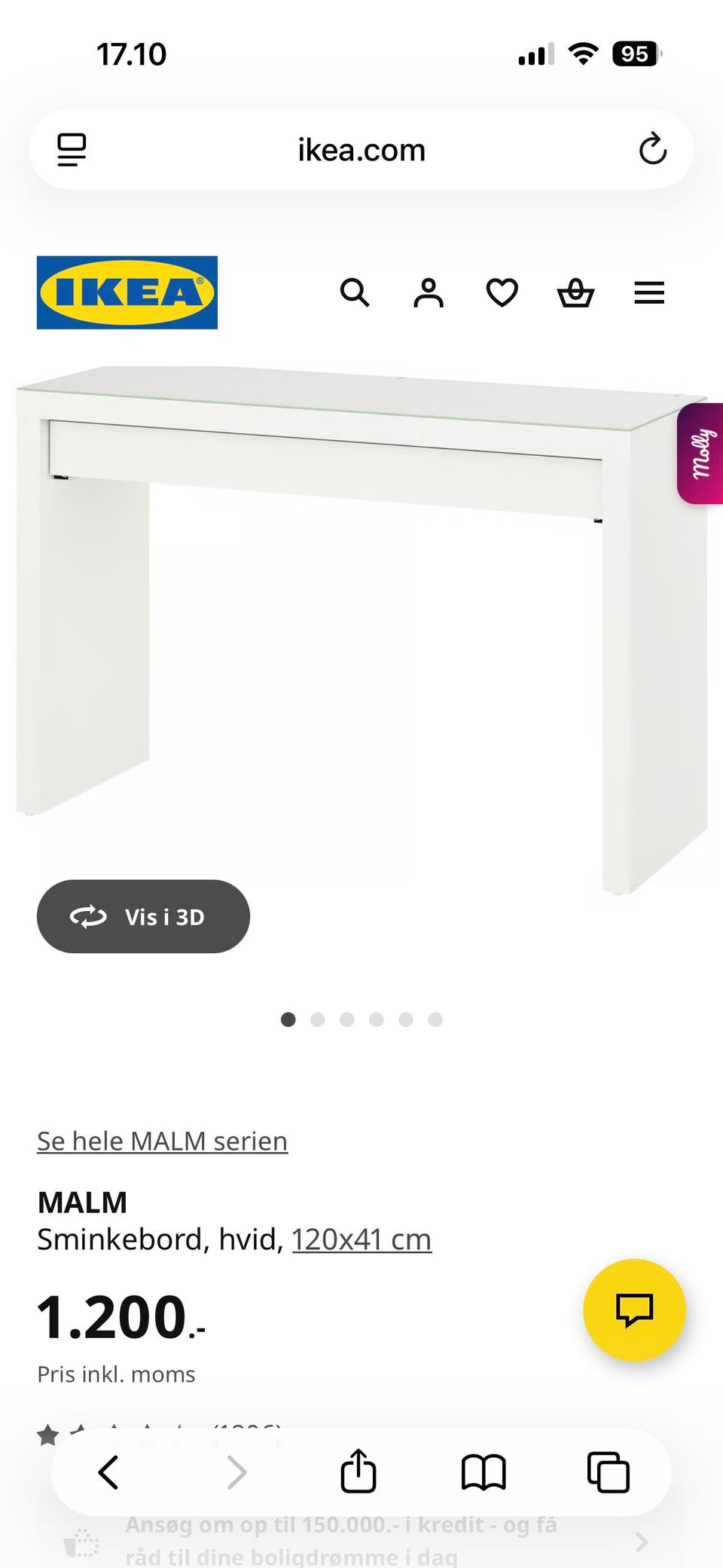The width and height of the screenshot is (723, 1568).
Task: Reload the page with refresh icon
Action: pyautogui.click(x=654, y=148)
